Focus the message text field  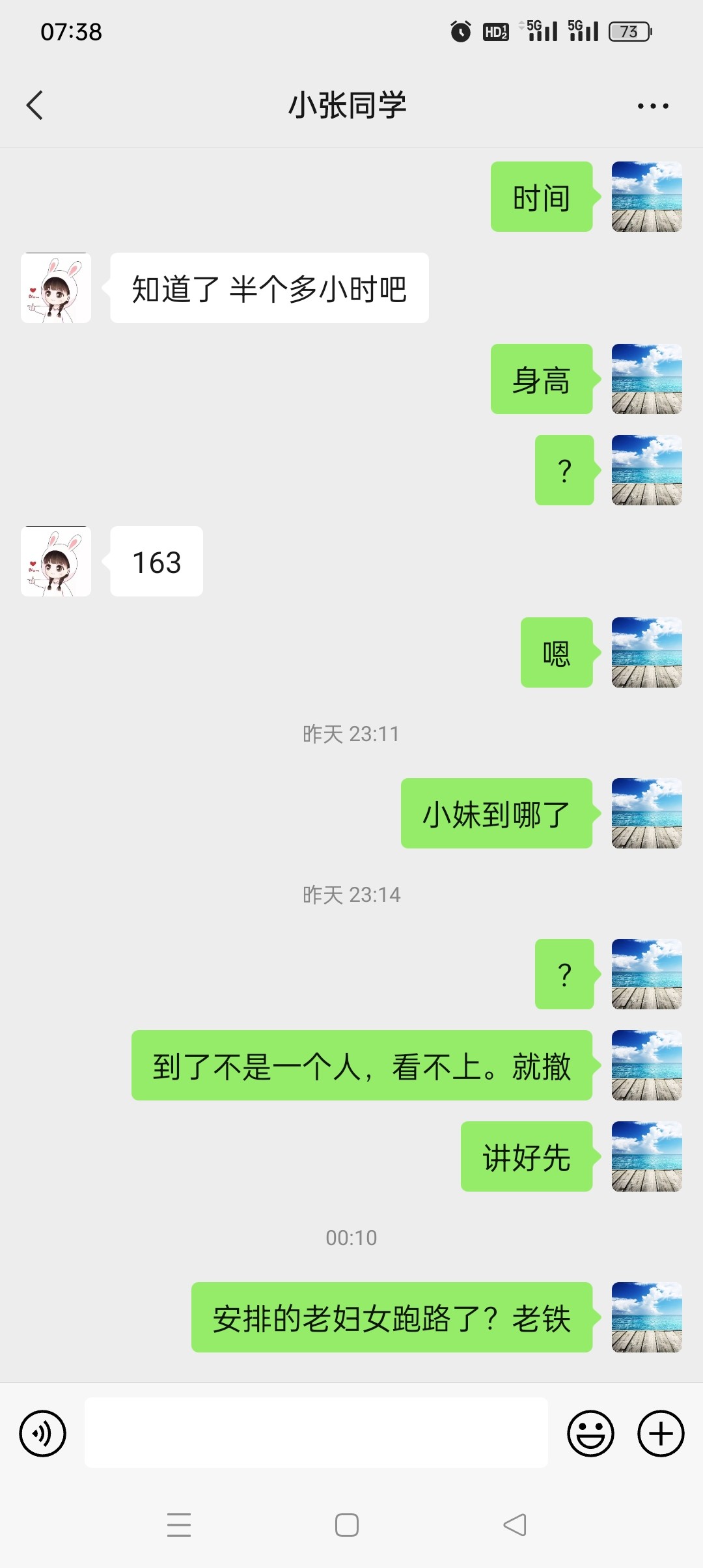pyautogui.click(x=316, y=1433)
